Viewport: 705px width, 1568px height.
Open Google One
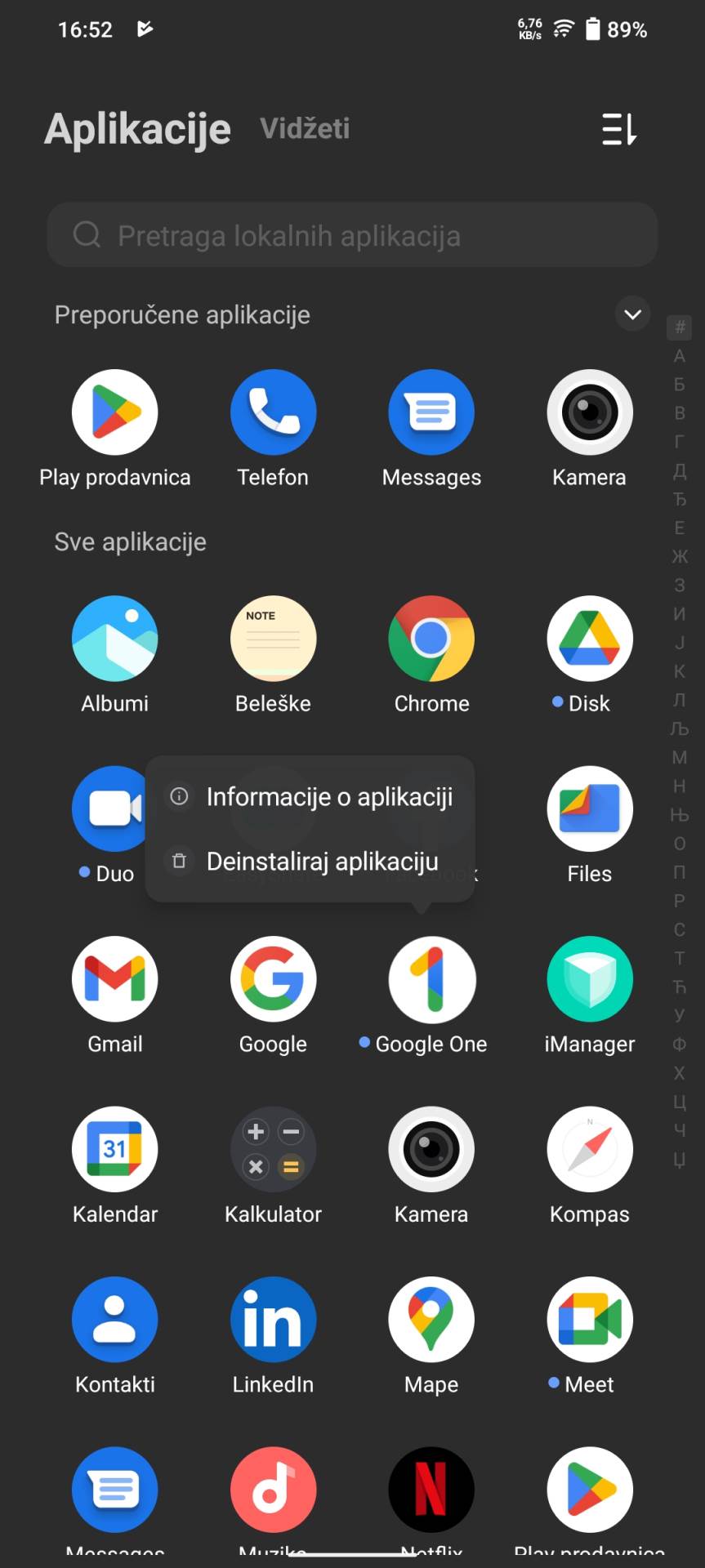click(x=431, y=979)
